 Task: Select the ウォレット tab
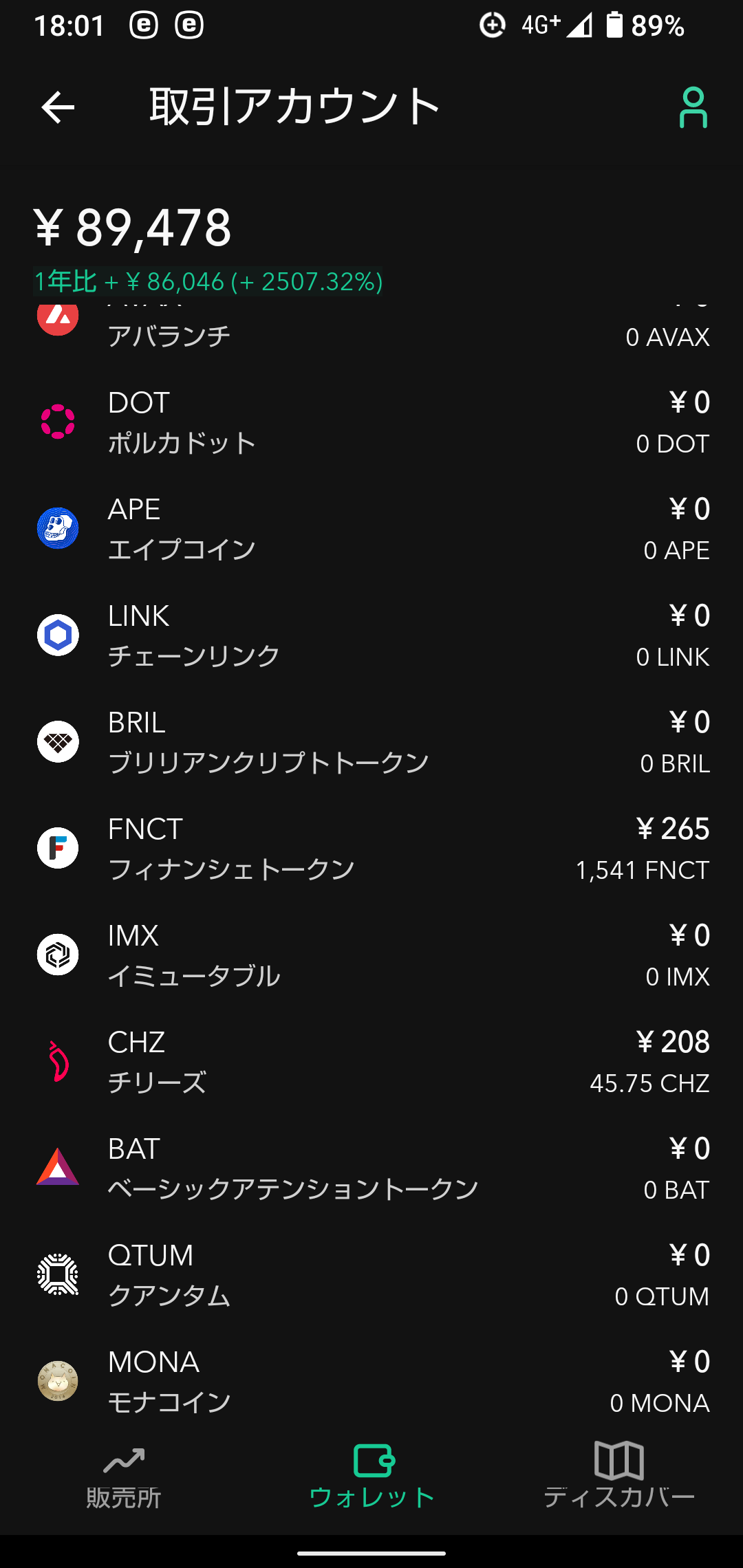click(x=371, y=1476)
